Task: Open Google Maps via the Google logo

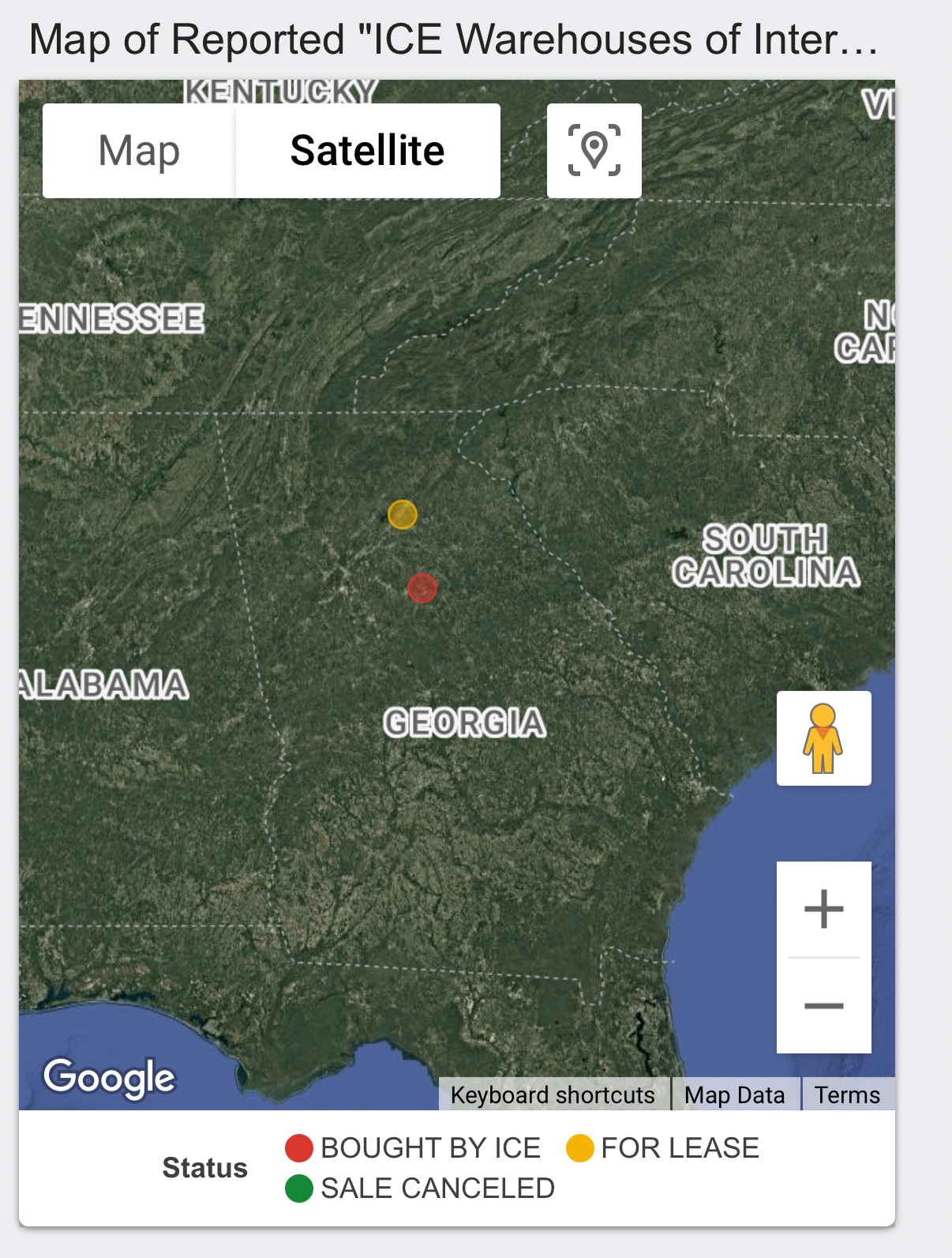Action: click(x=110, y=1078)
